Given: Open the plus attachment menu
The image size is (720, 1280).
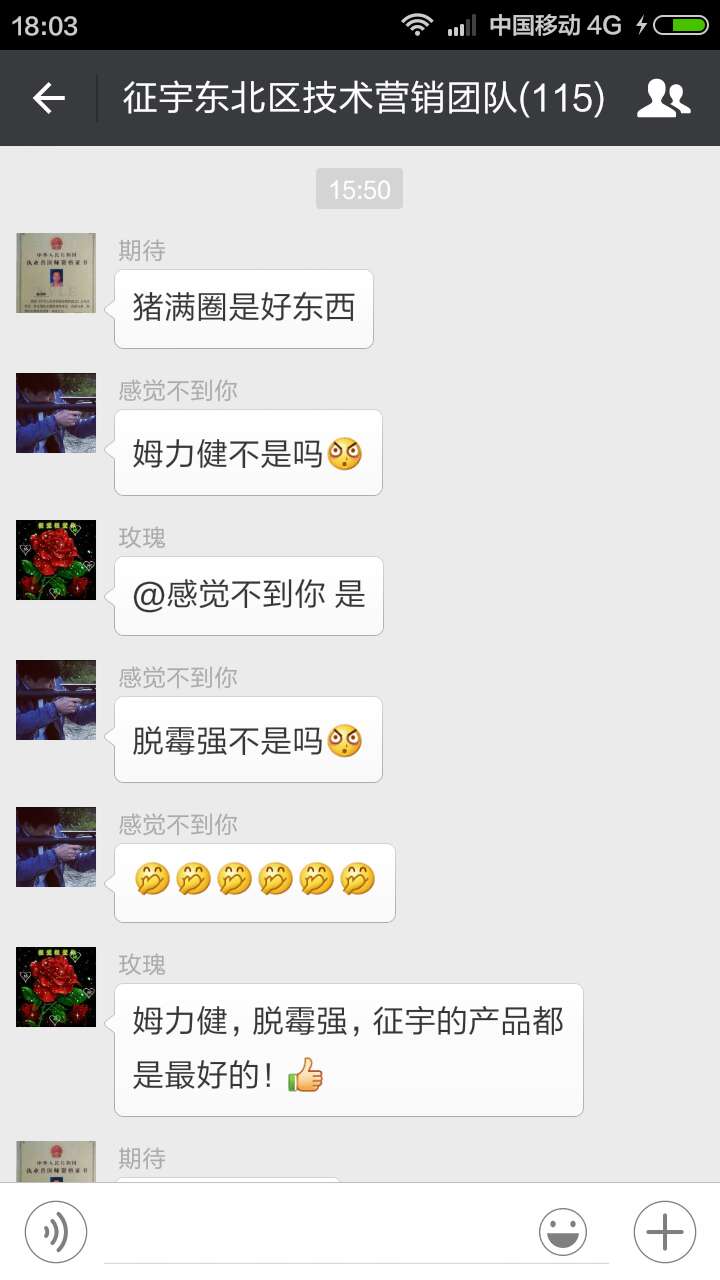Looking at the screenshot, I should tap(664, 1232).
